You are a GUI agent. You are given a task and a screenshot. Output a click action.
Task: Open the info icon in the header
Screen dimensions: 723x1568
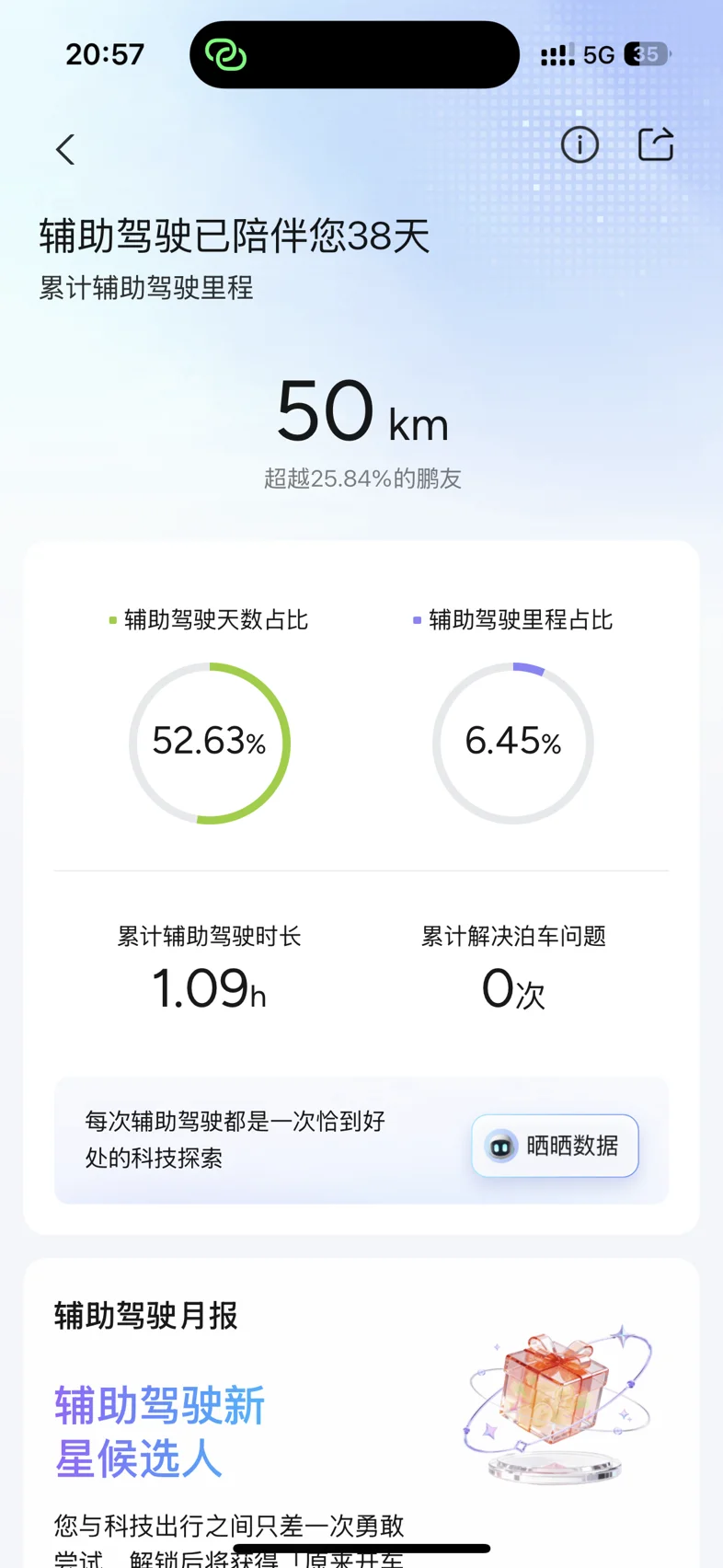click(580, 145)
